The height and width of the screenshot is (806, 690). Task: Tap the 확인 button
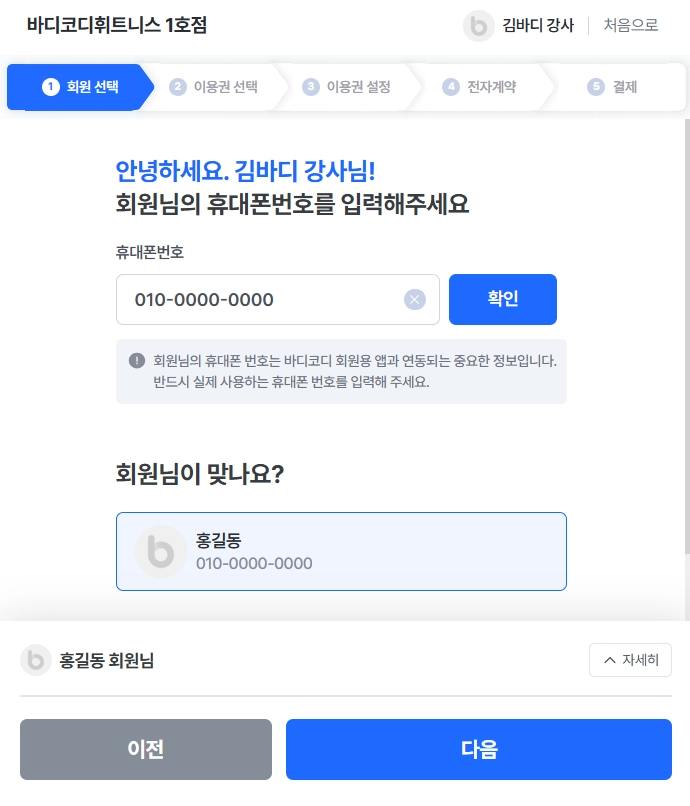pos(502,299)
